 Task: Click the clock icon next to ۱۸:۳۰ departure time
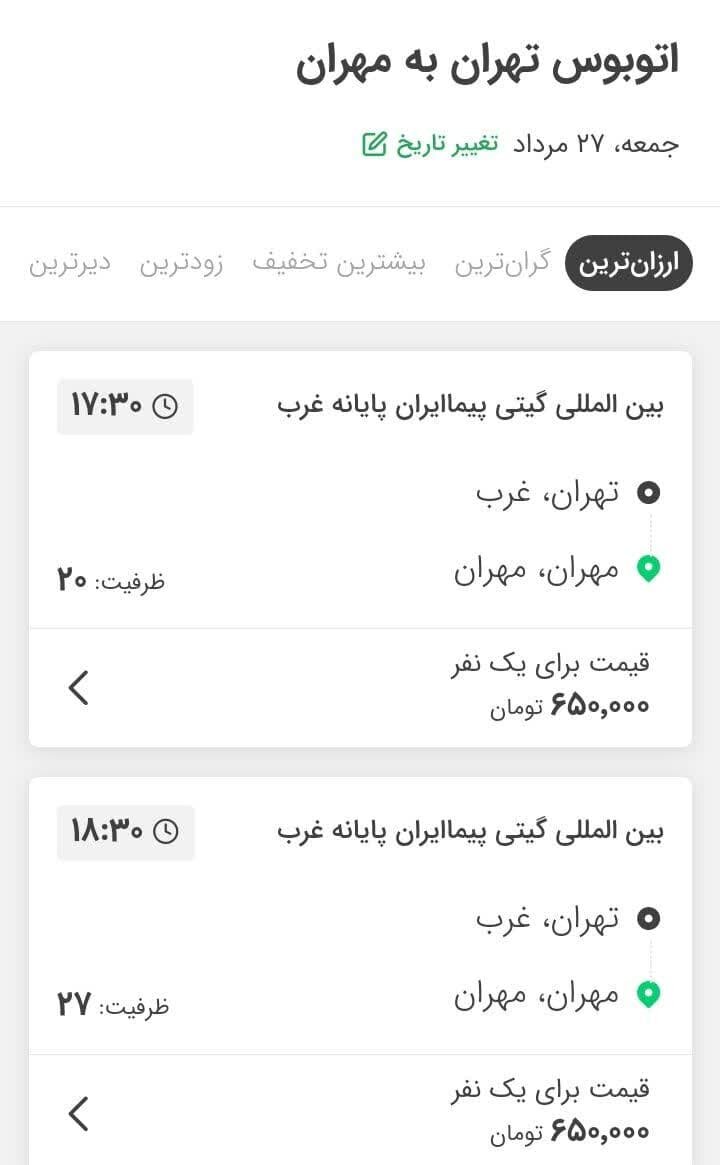pos(166,832)
